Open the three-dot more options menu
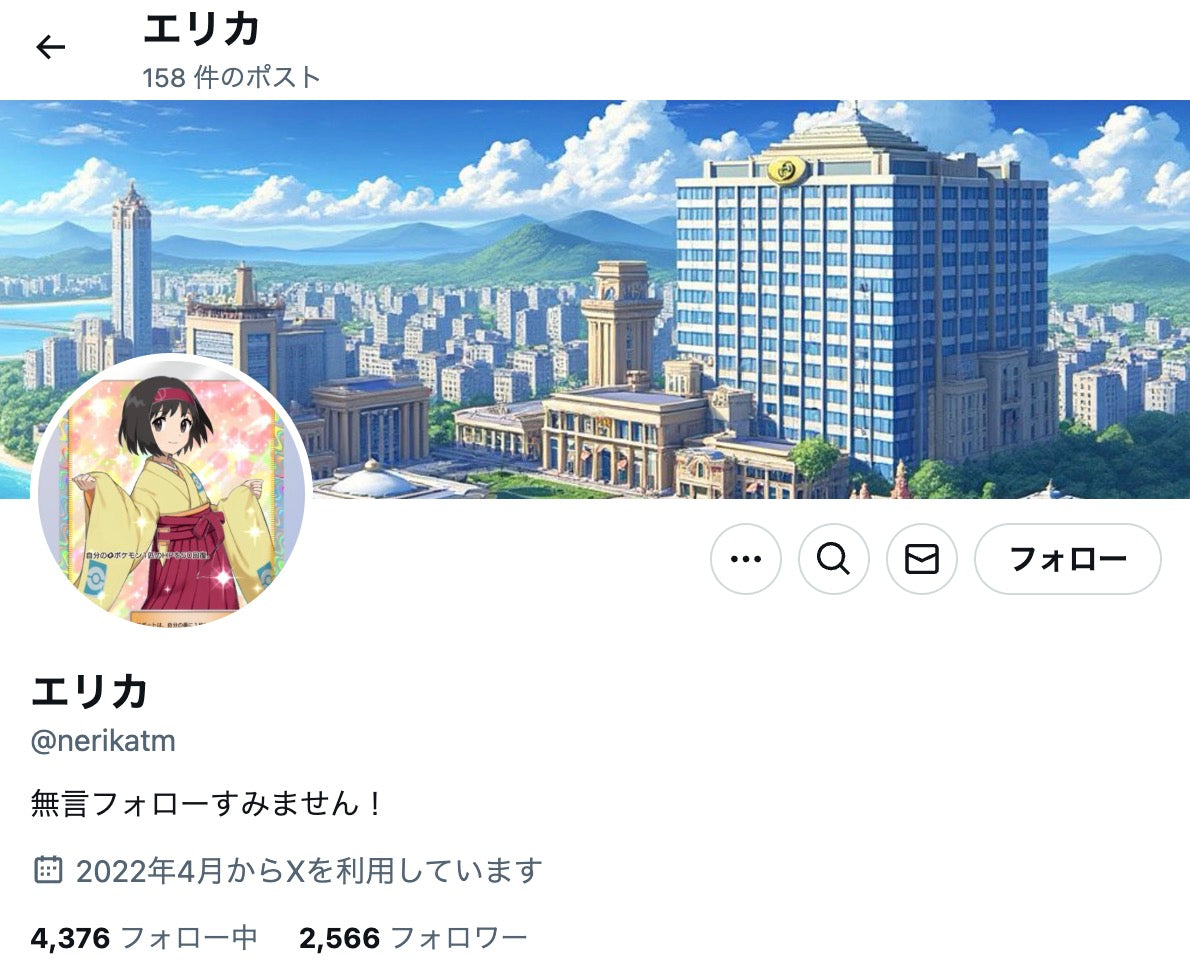The width and height of the screenshot is (1190, 974). pyautogui.click(x=746, y=559)
